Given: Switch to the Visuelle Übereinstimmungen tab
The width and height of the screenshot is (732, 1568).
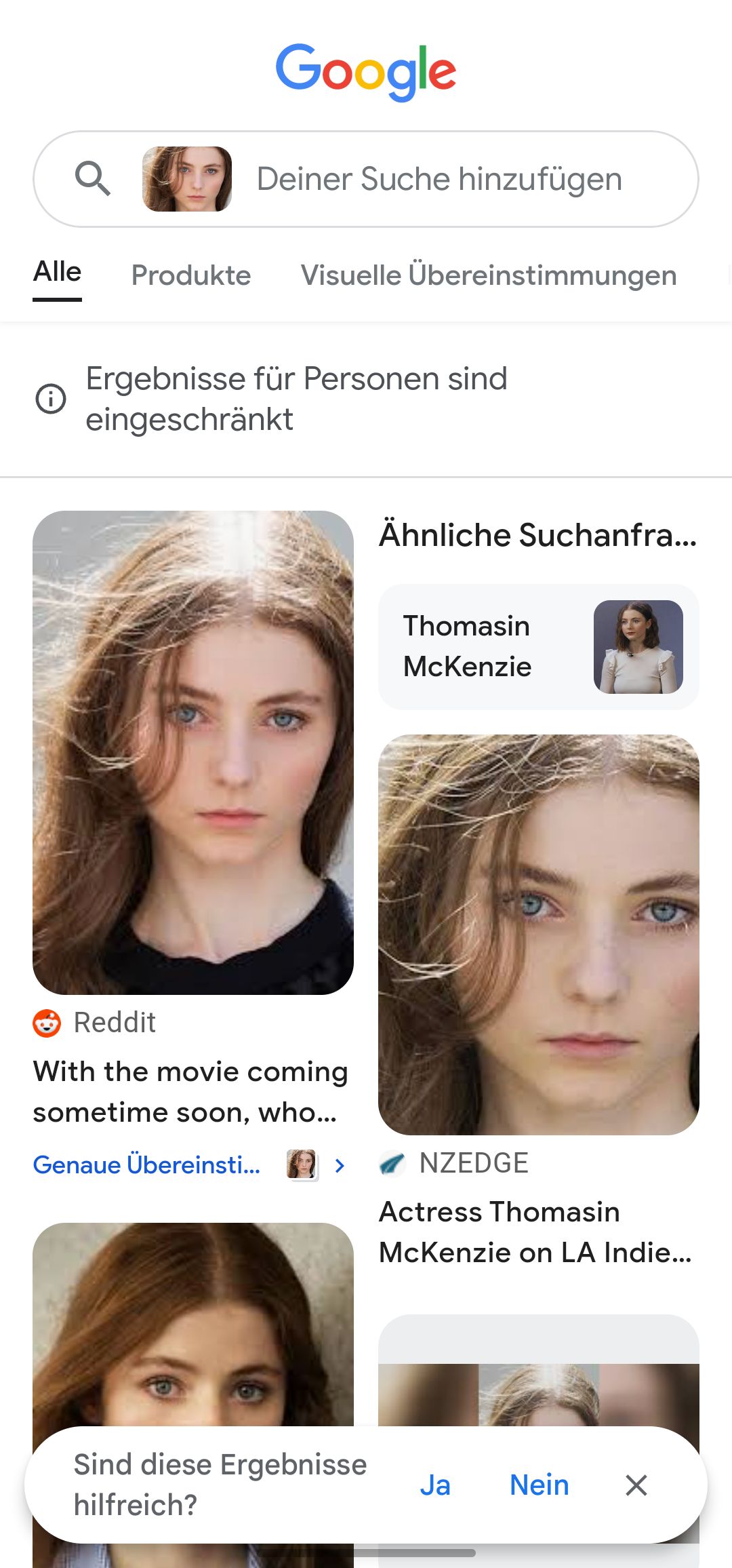Looking at the screenshot, I should 489,275.
